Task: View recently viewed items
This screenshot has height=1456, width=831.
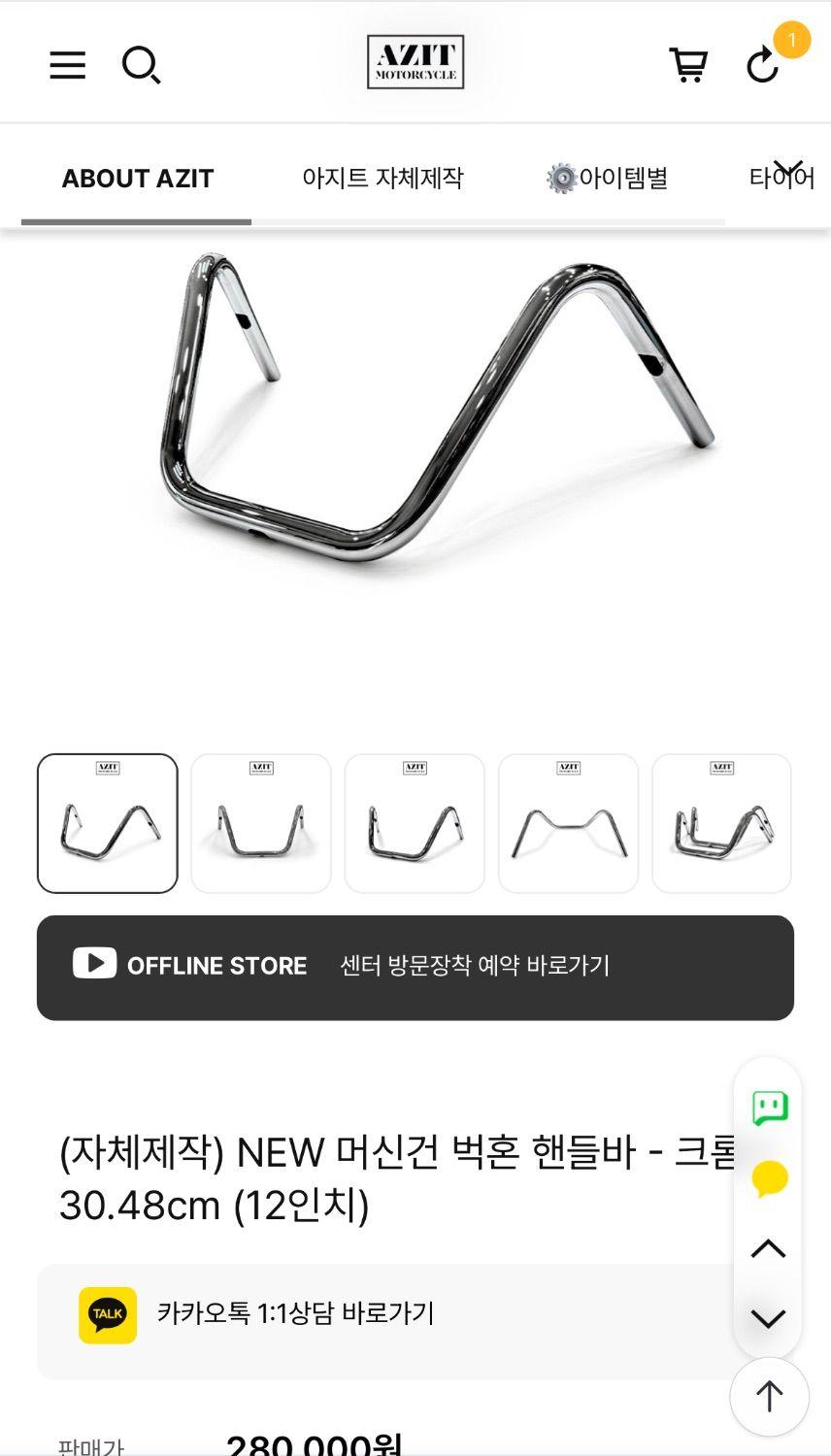Action: click(x=763, y=65)
